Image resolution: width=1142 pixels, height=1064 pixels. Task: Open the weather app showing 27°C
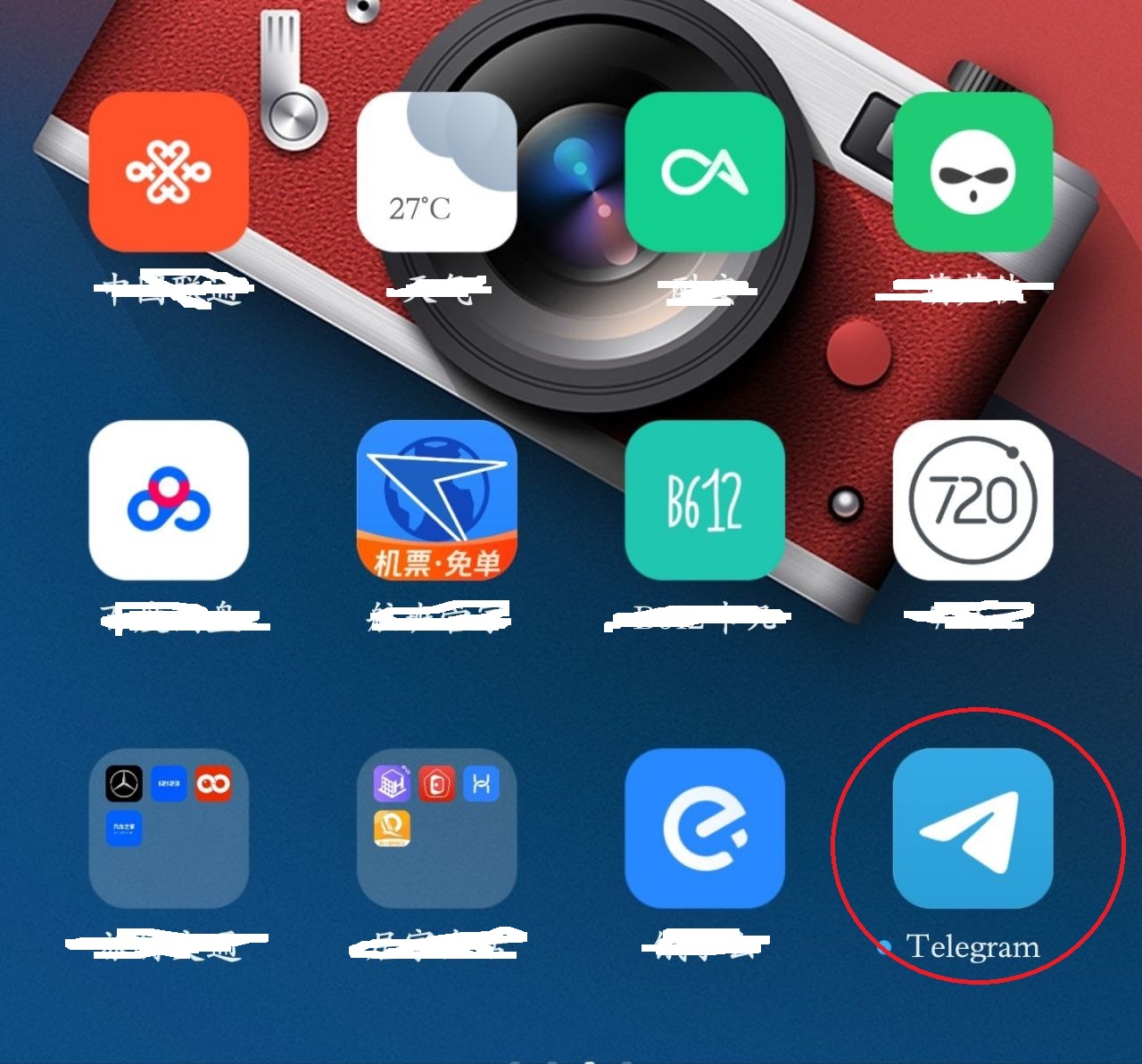pos(436,172)
